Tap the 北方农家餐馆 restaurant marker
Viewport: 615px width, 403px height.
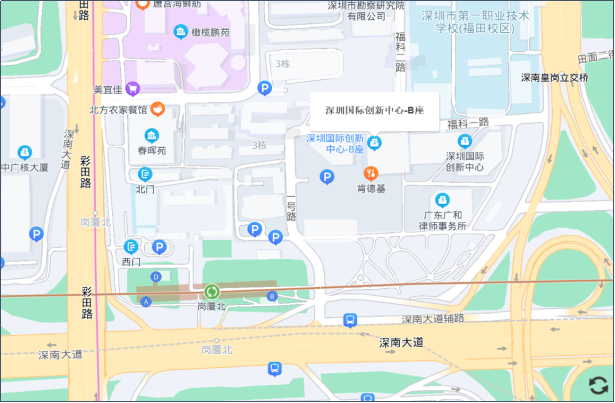tap(157, 110)
